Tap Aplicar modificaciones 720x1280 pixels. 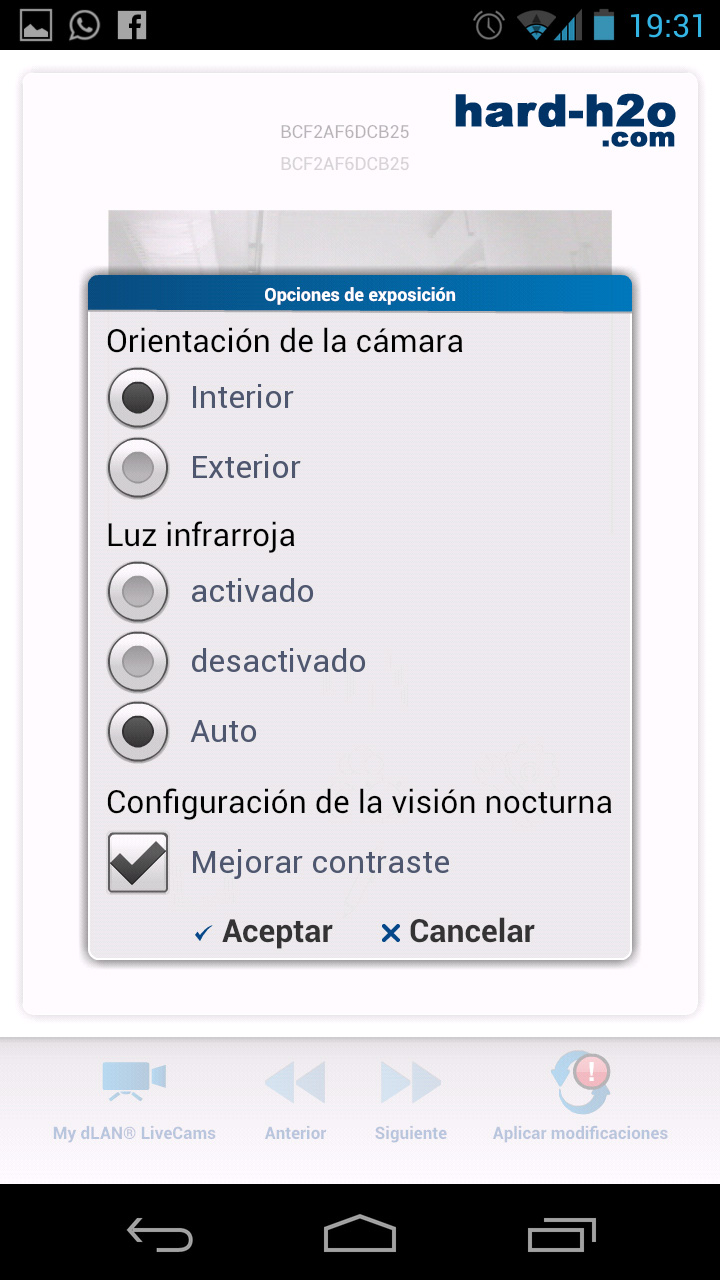pyautogui.click(x=580, y=1097)
